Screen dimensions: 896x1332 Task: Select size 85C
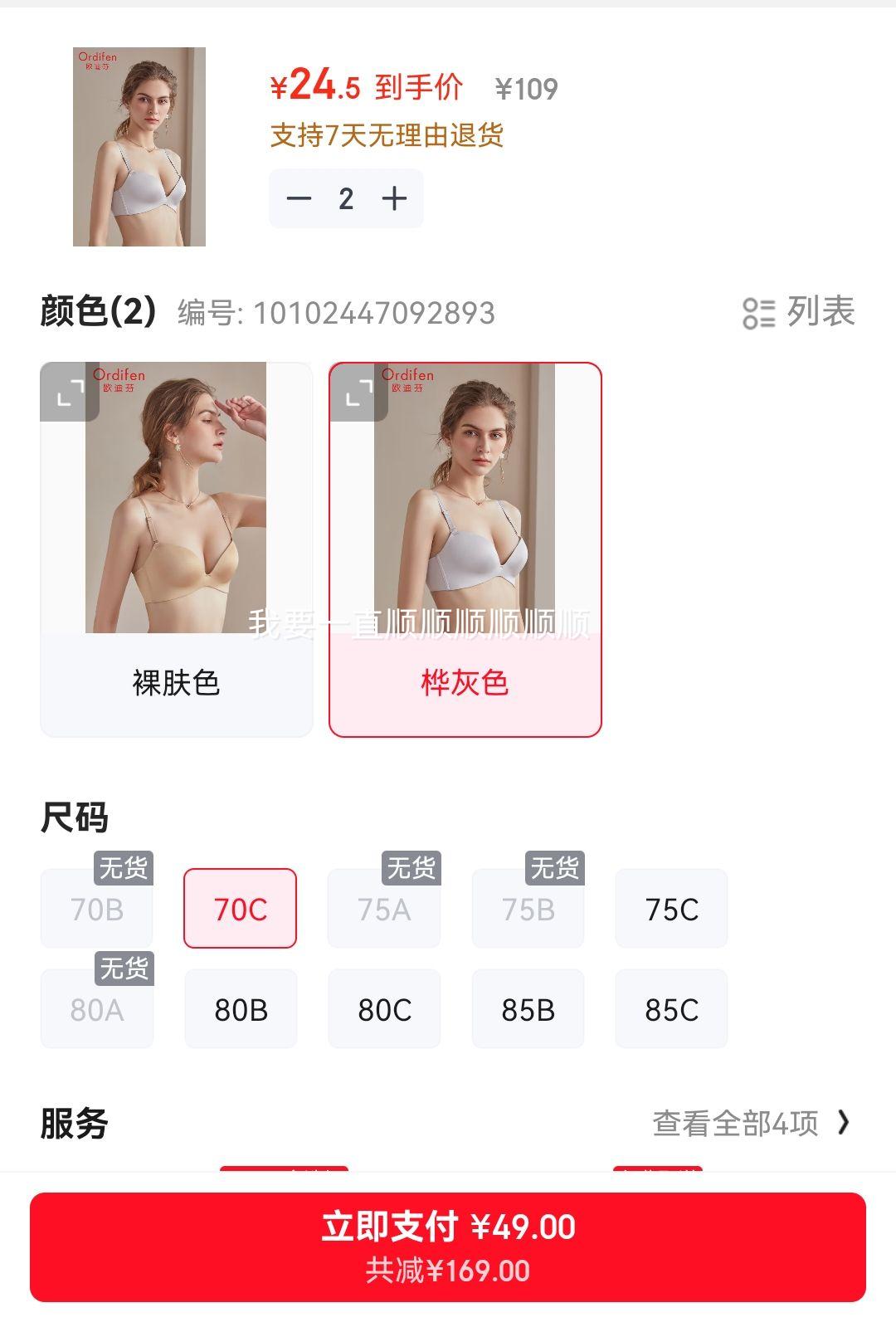[671, 1009]
